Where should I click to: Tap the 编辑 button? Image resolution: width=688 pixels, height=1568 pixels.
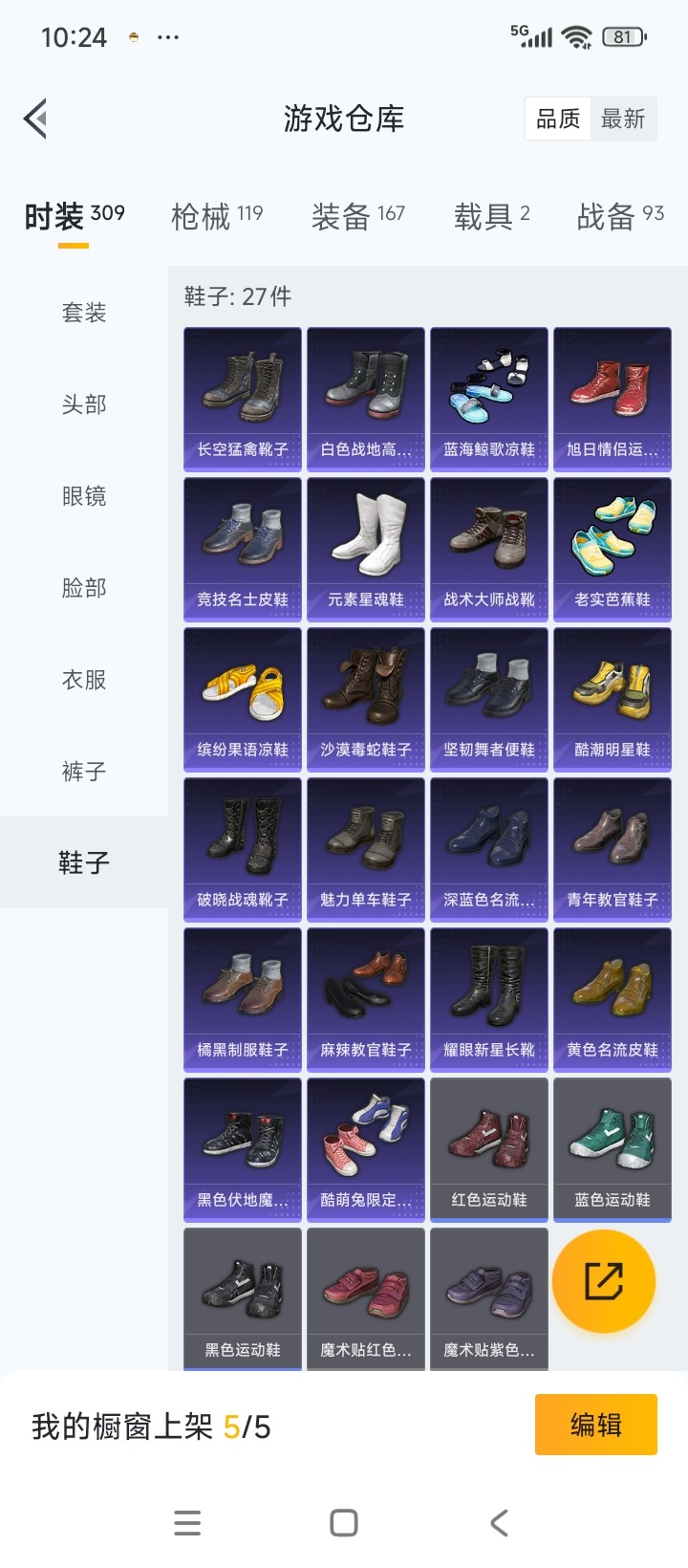point(596,1425)
